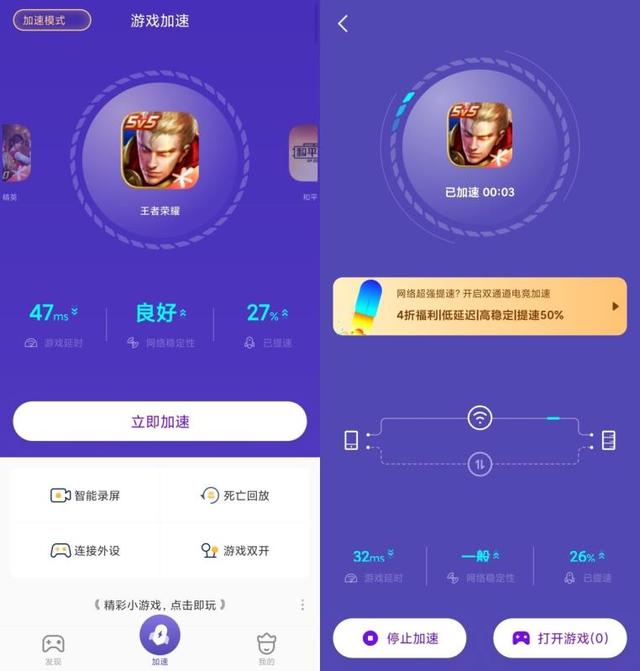Open 游戏双开 dual-game option

tap(234, 550)
